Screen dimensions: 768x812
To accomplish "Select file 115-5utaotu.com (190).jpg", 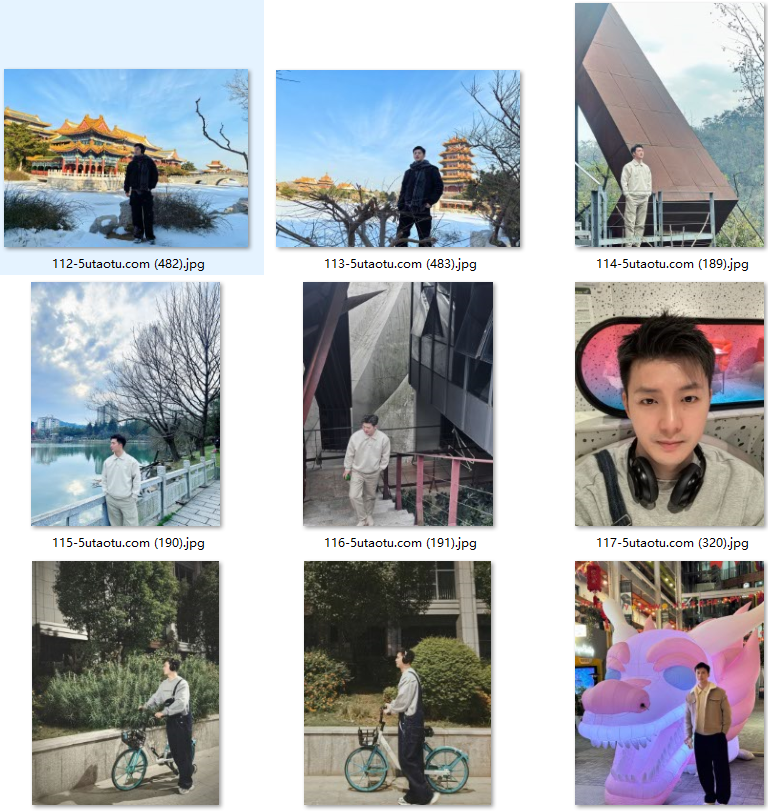I will point(126,404).
